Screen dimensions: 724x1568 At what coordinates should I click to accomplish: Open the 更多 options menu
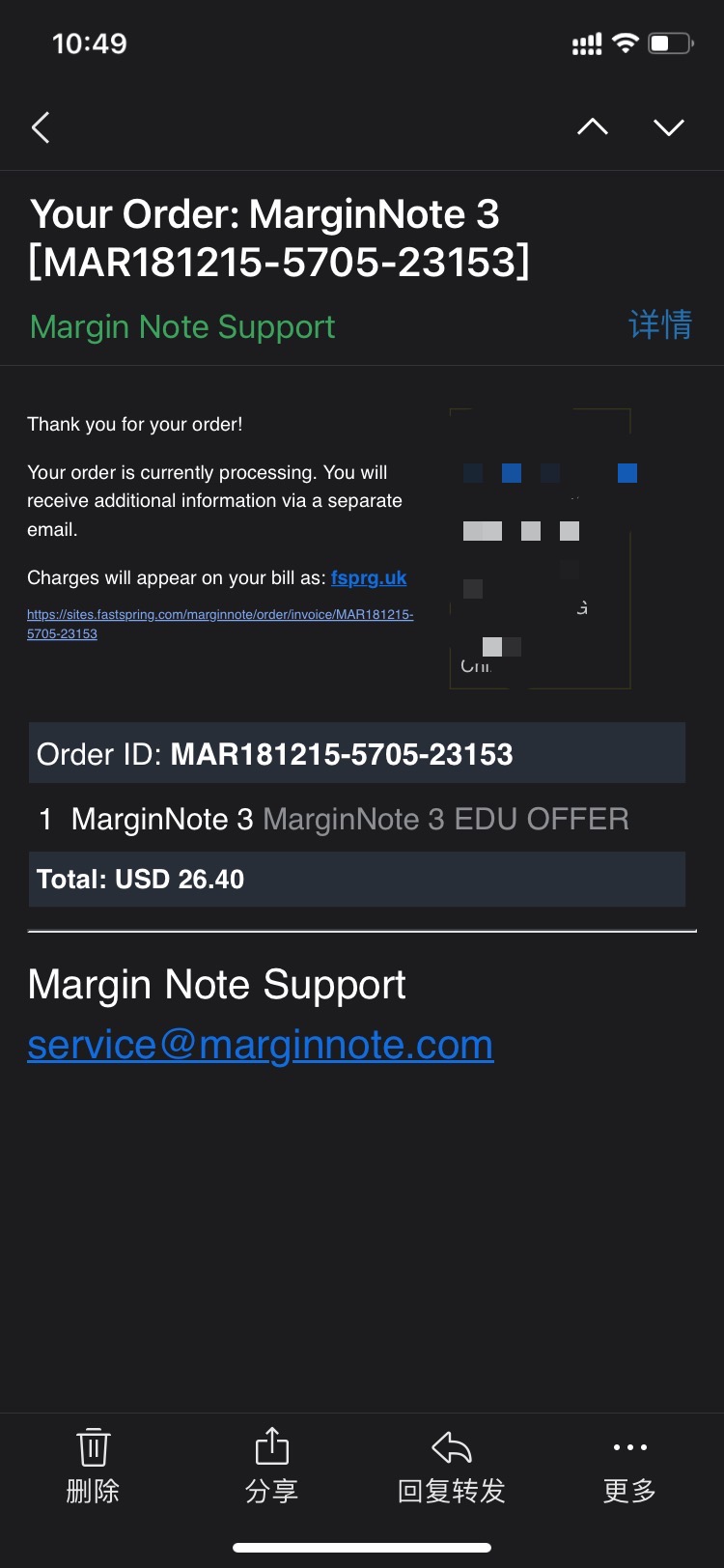(629, 1466)
